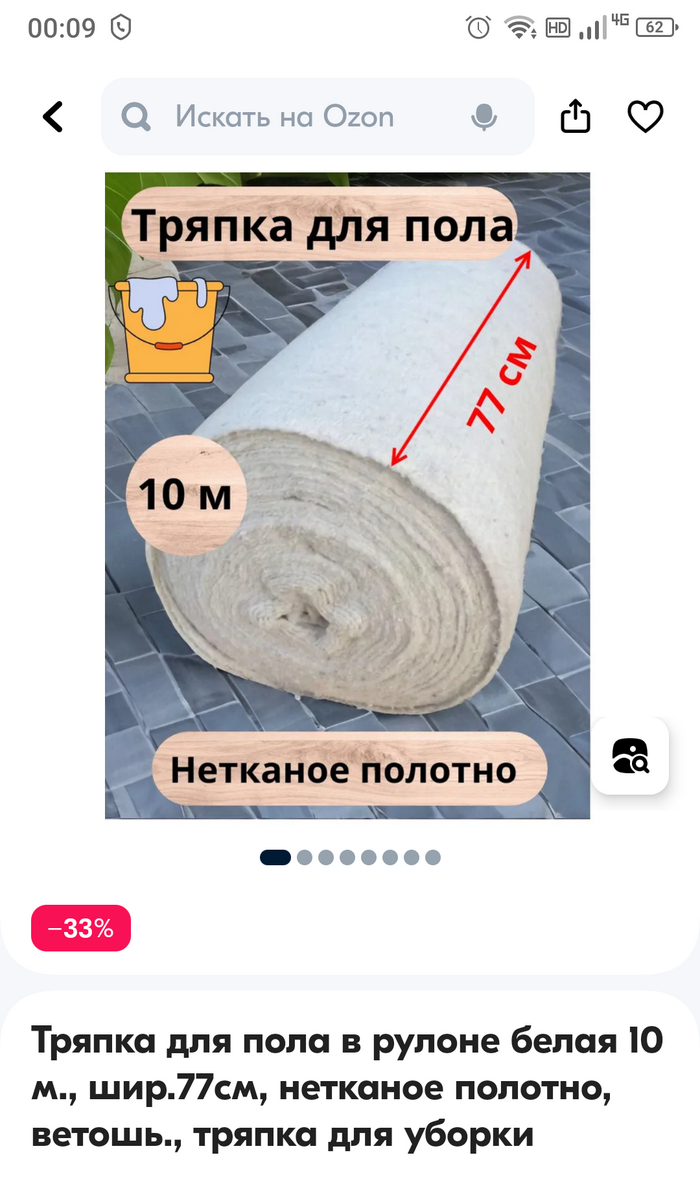Viewport: 700px width, 1177px height.
Task: Find similar items by photo
Action: point(630,756)
